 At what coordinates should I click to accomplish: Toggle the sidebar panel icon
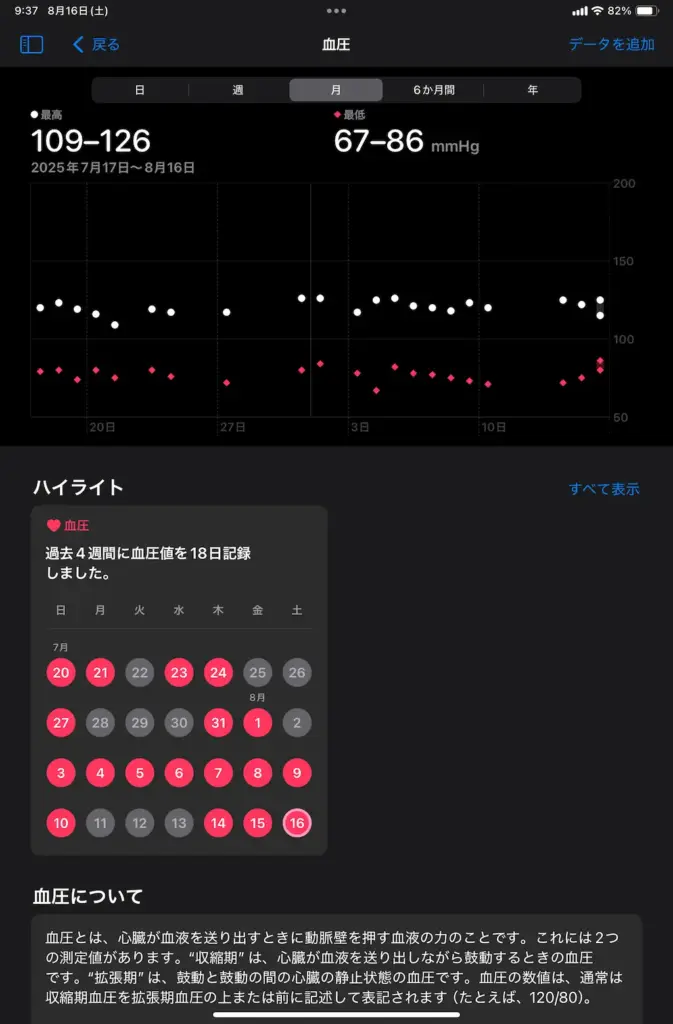click(x=32, y=45)
